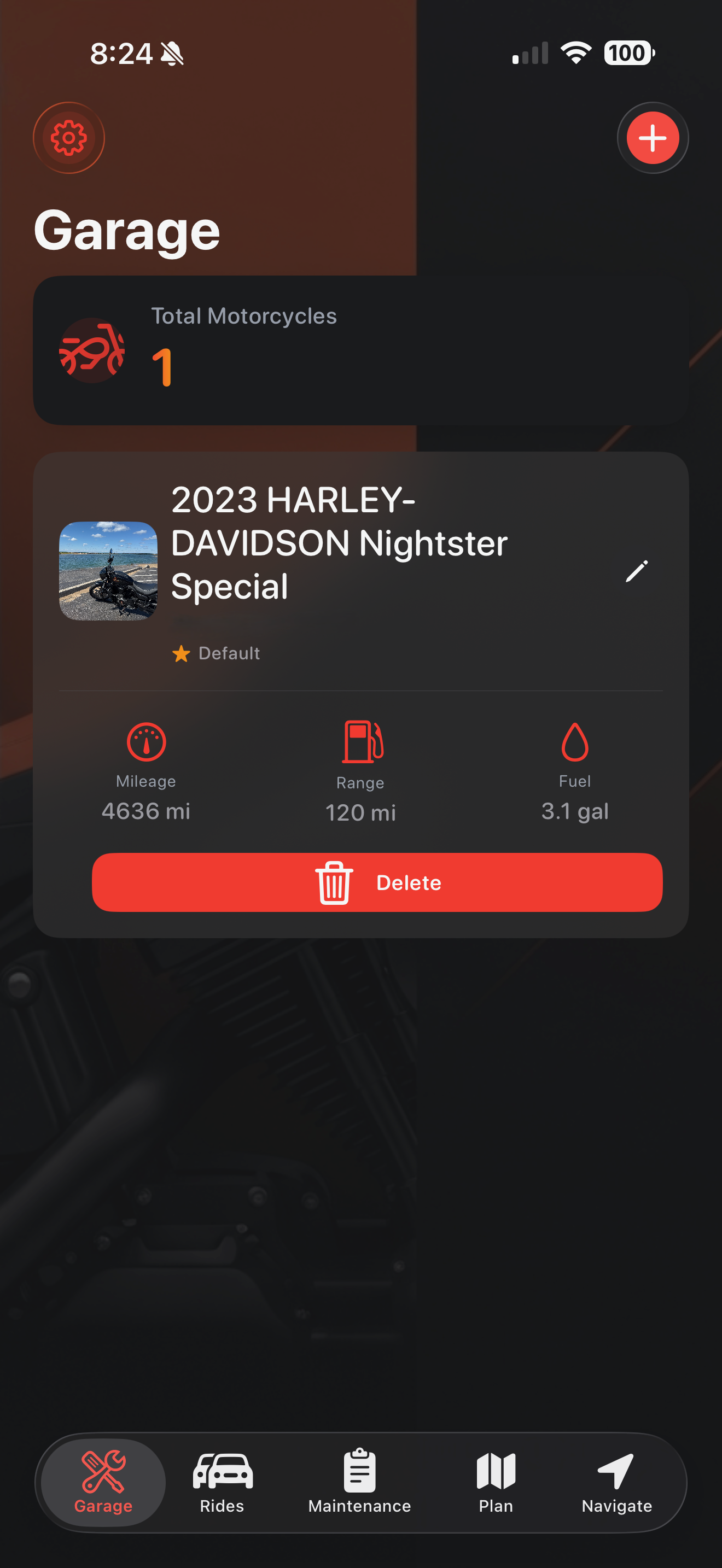Viewport: 722px width, 1568px height.
Task: Add a new motorcycle with plus button
Action: pyautogui.click(x=653, y=138)
